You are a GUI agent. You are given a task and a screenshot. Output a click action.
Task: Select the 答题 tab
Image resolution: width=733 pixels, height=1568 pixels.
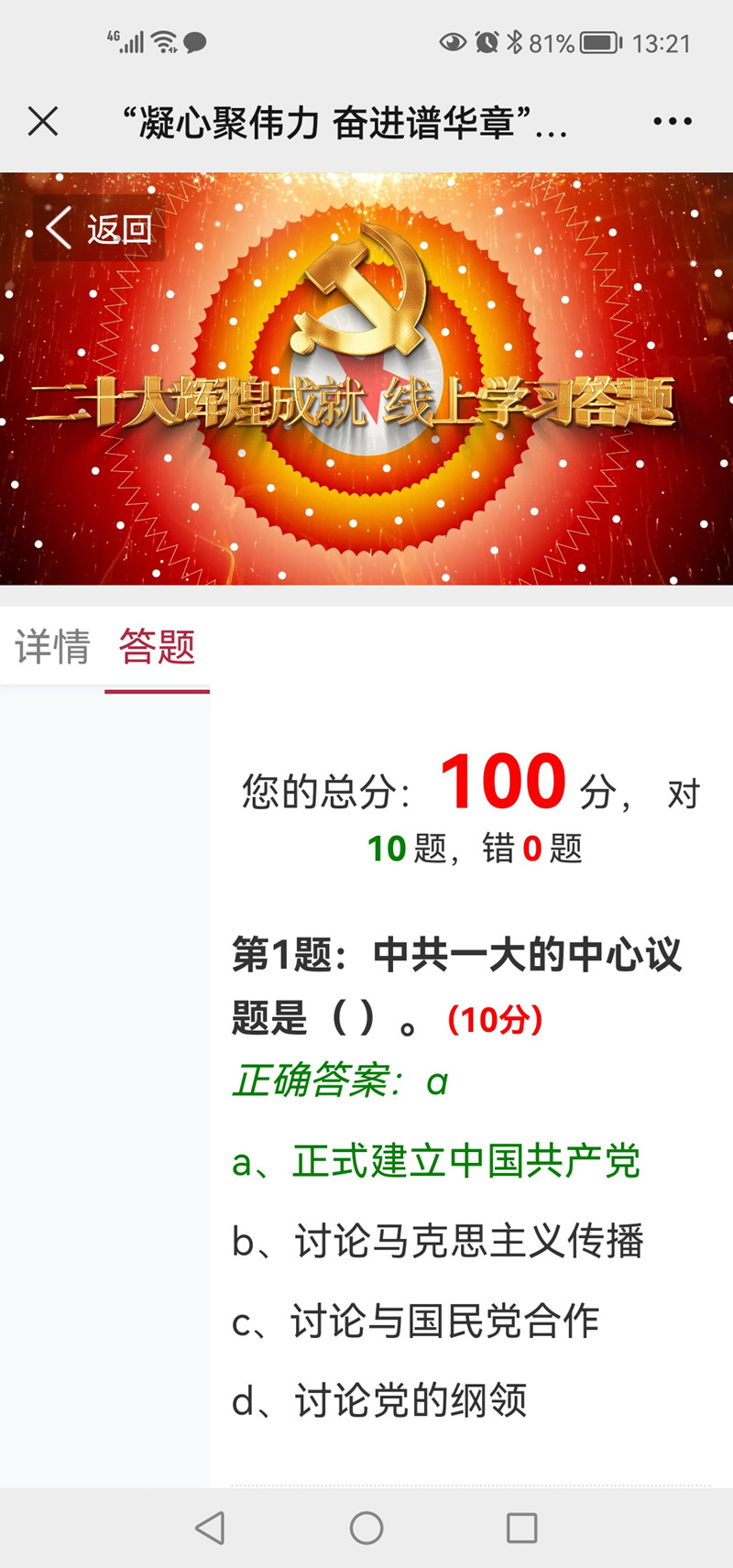pyautogui.click(x=157, y=647)
